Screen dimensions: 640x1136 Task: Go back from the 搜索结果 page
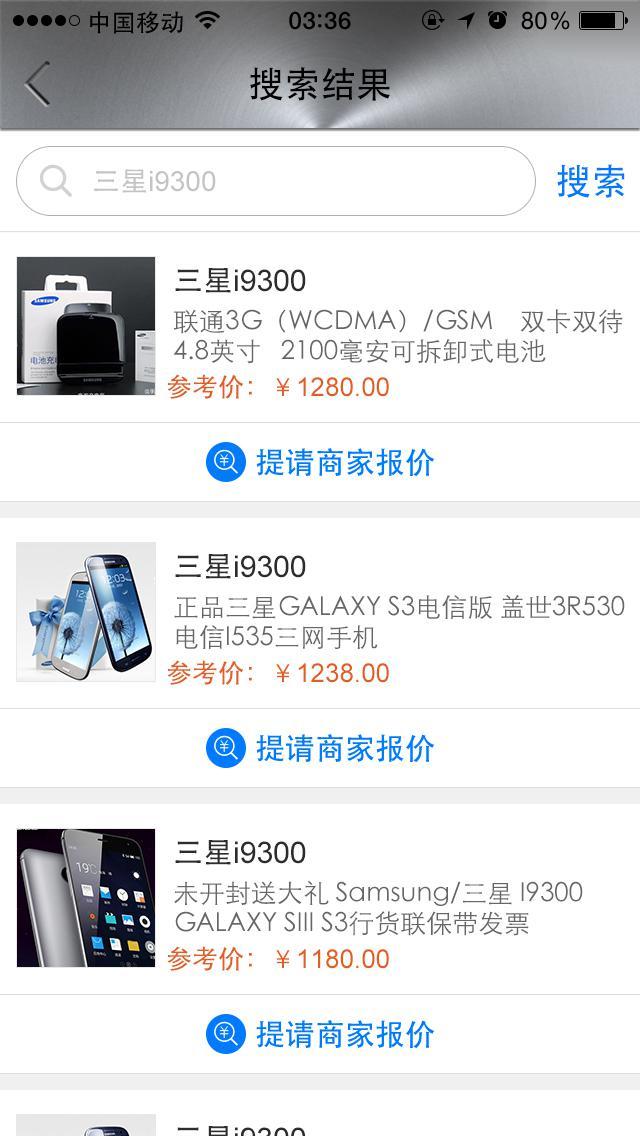pos(37,84)
